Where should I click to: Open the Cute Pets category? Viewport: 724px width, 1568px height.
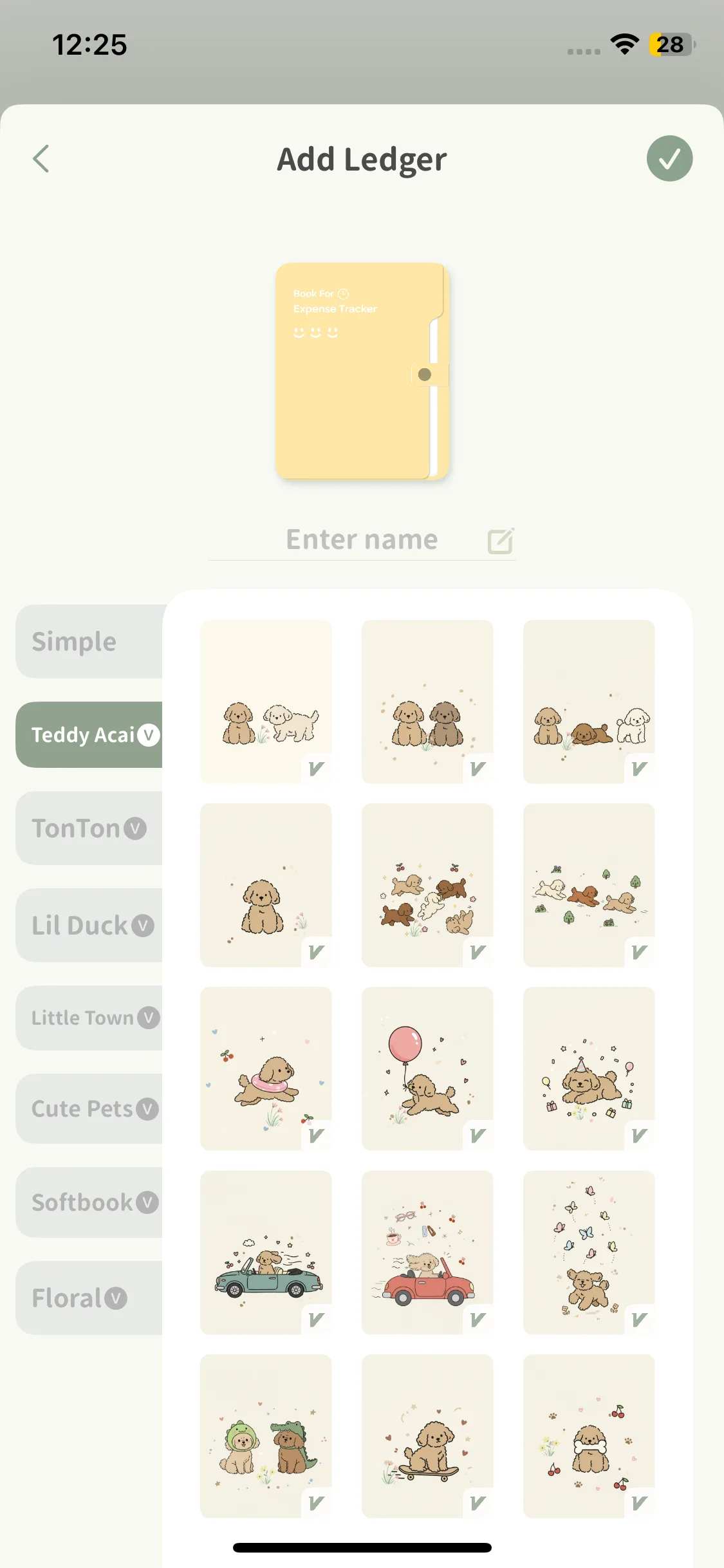89,1108
